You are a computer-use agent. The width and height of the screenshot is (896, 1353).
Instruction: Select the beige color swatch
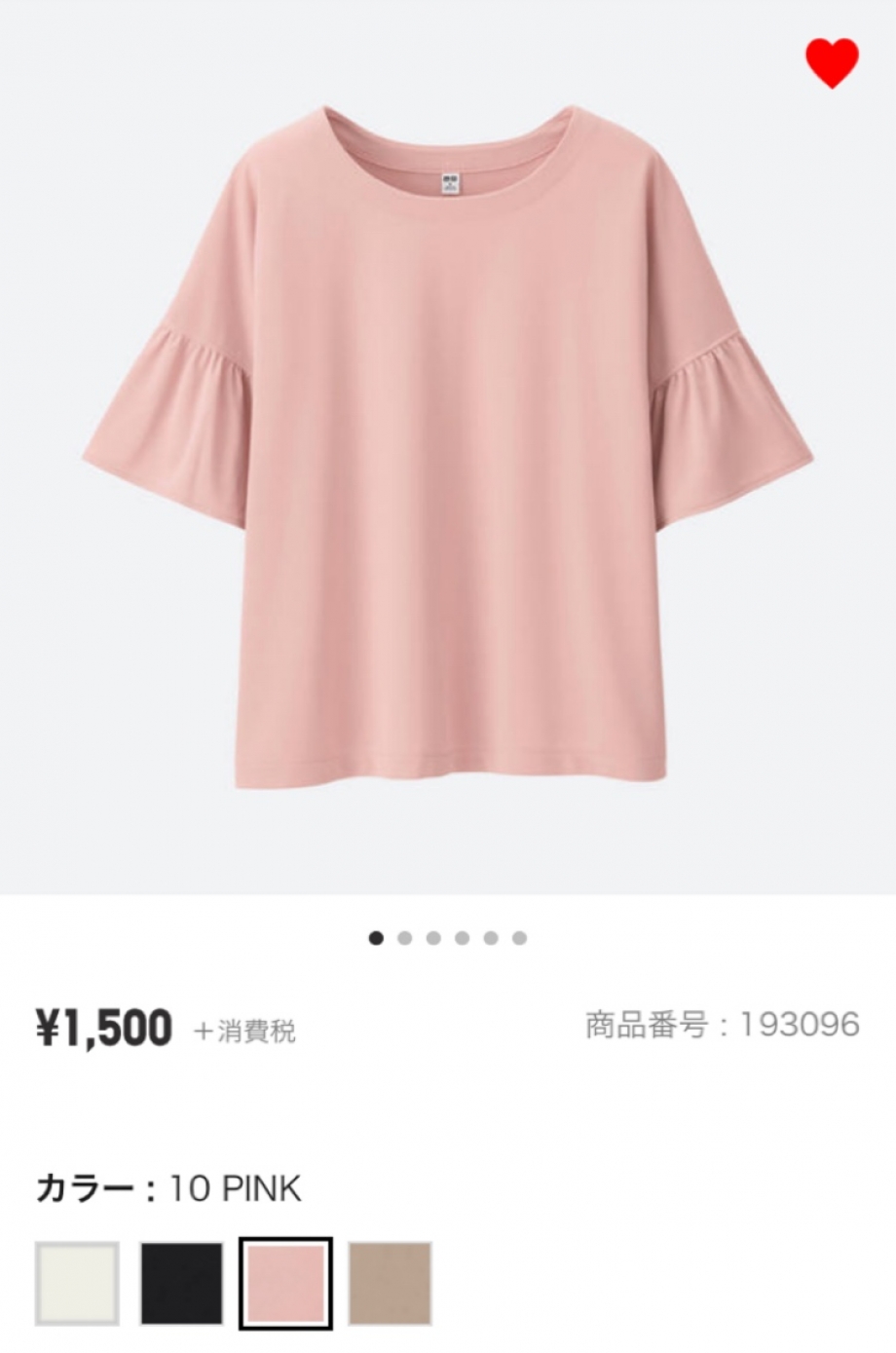click(x=390, y=1283)
